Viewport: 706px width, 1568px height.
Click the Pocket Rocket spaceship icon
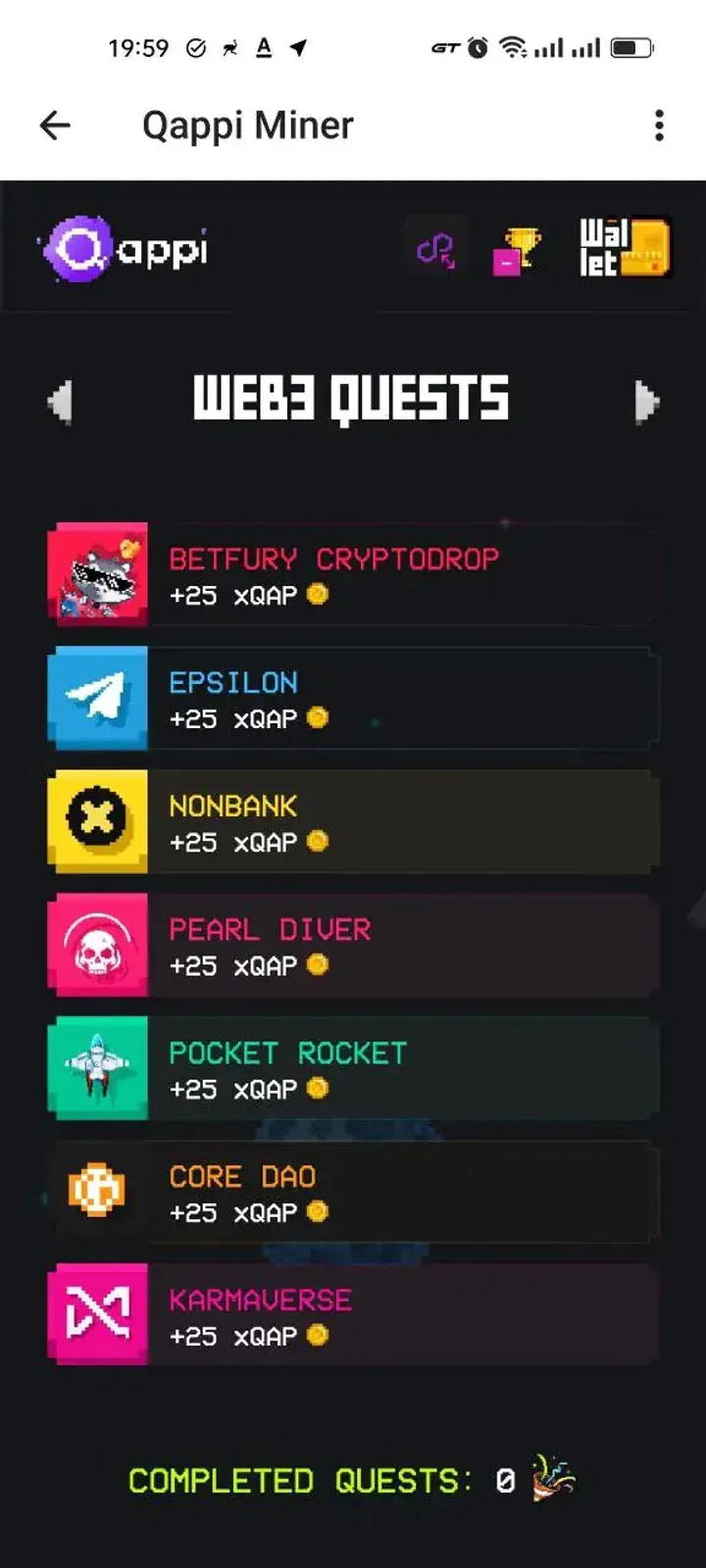[97, 1068]
